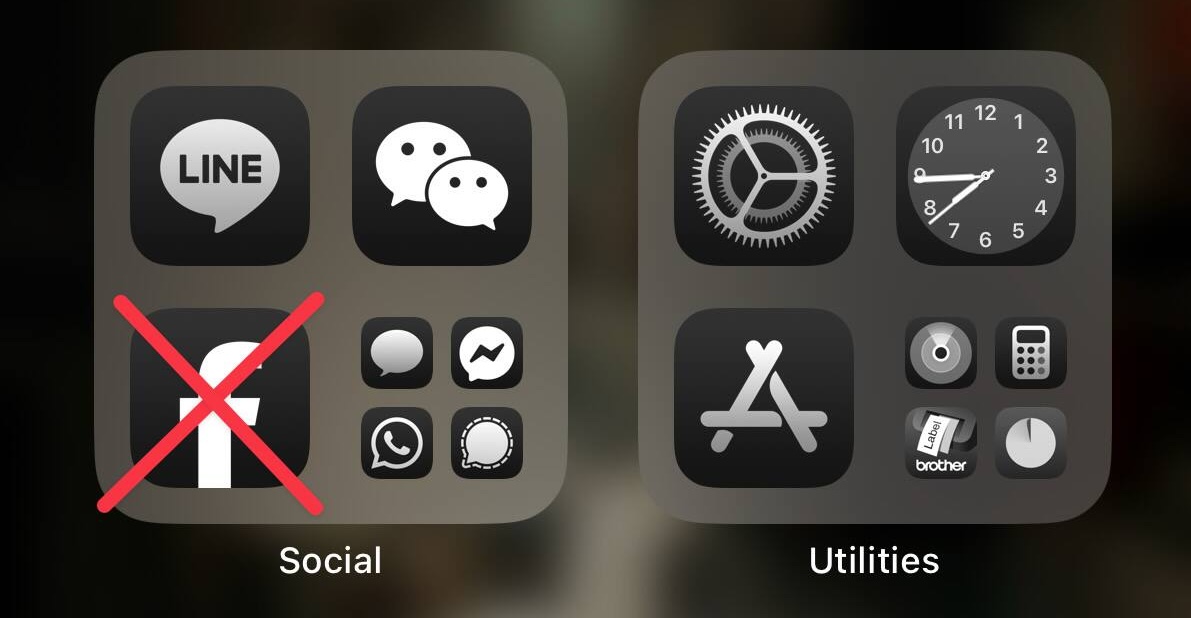1191x618 pixels.
Task: Launch WeChat from the Social group
Action: coord(441,176)
